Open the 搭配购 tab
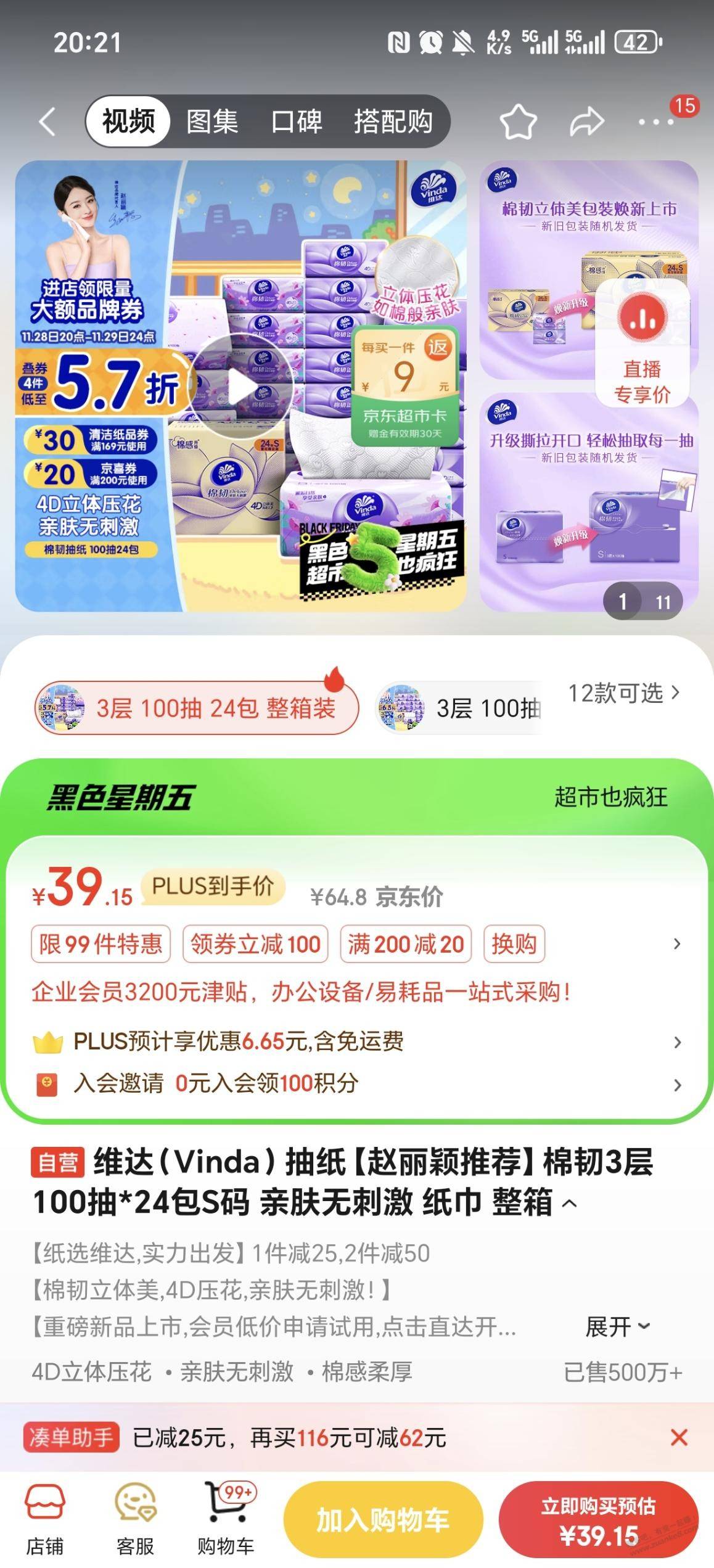 393,121
